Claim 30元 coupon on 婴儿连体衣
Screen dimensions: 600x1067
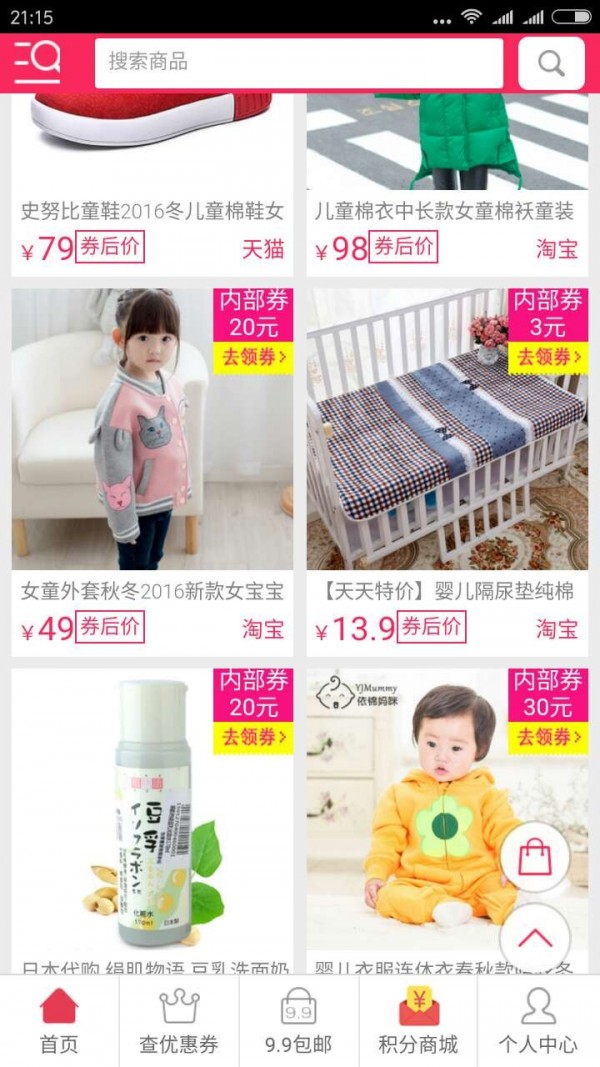(x=547, y=737)
